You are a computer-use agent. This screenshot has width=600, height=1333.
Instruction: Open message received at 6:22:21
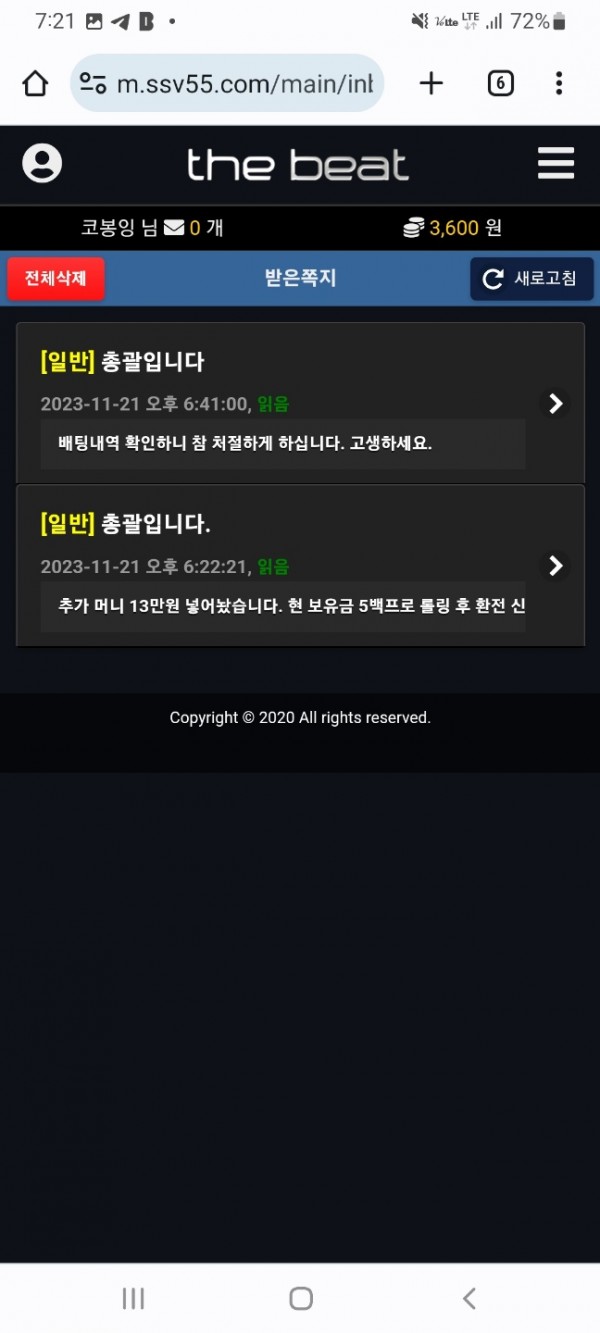tap(556, 566)
